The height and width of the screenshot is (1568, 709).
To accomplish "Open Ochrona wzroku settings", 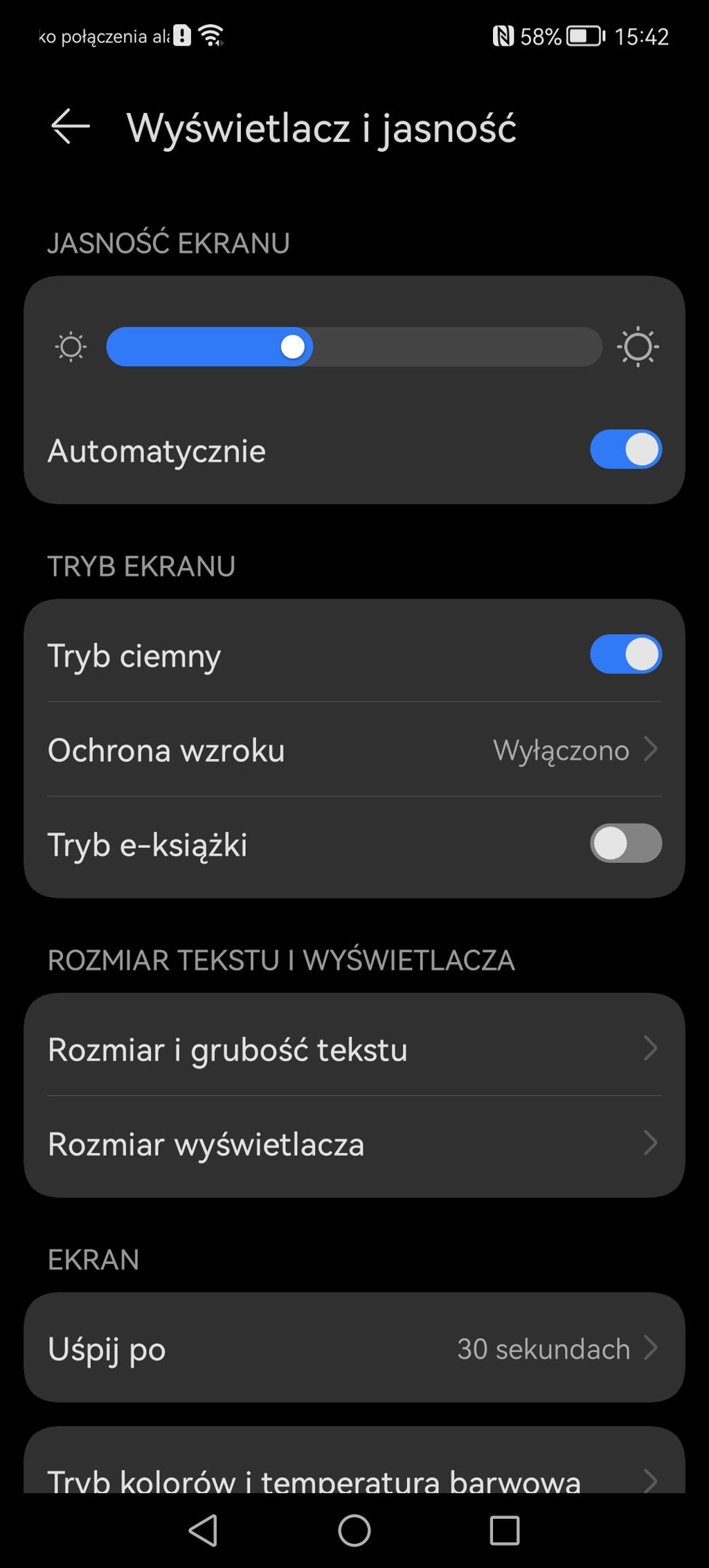I will tap(354, 749).
